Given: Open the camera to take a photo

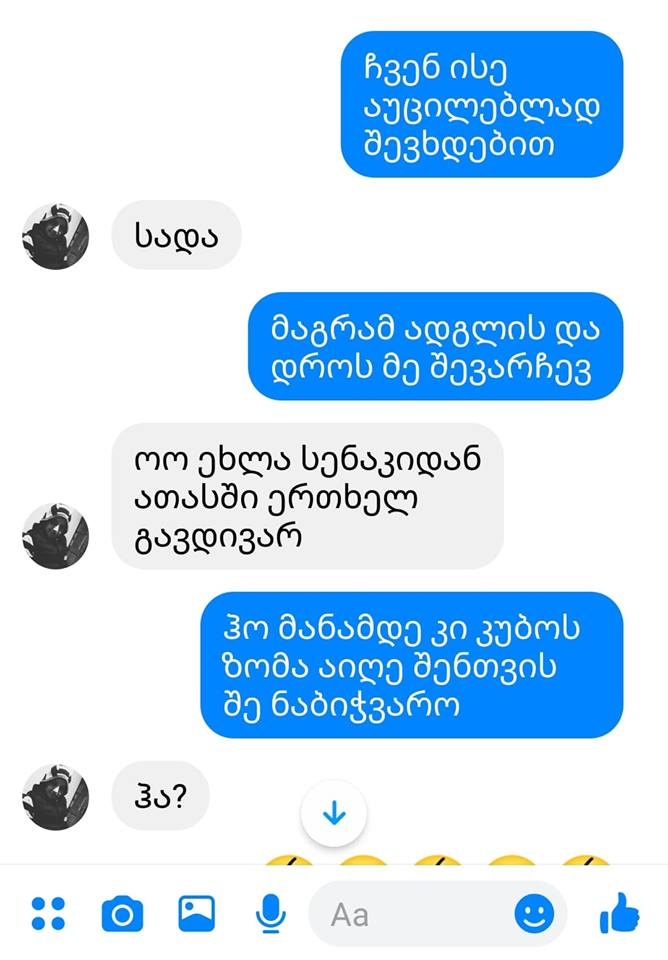Looking at the screenshot, I should [x=122, y=913].
